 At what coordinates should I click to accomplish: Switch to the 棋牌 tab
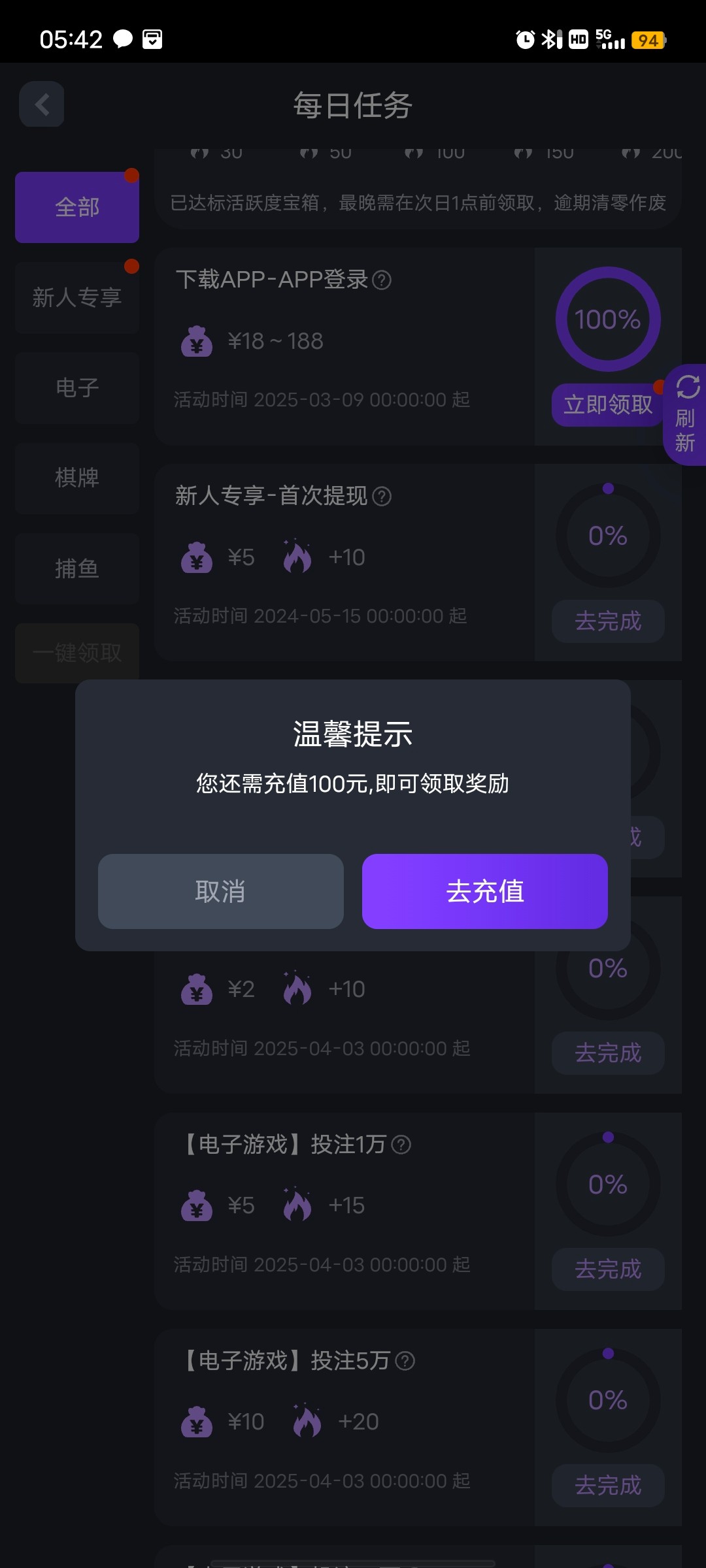77,478
